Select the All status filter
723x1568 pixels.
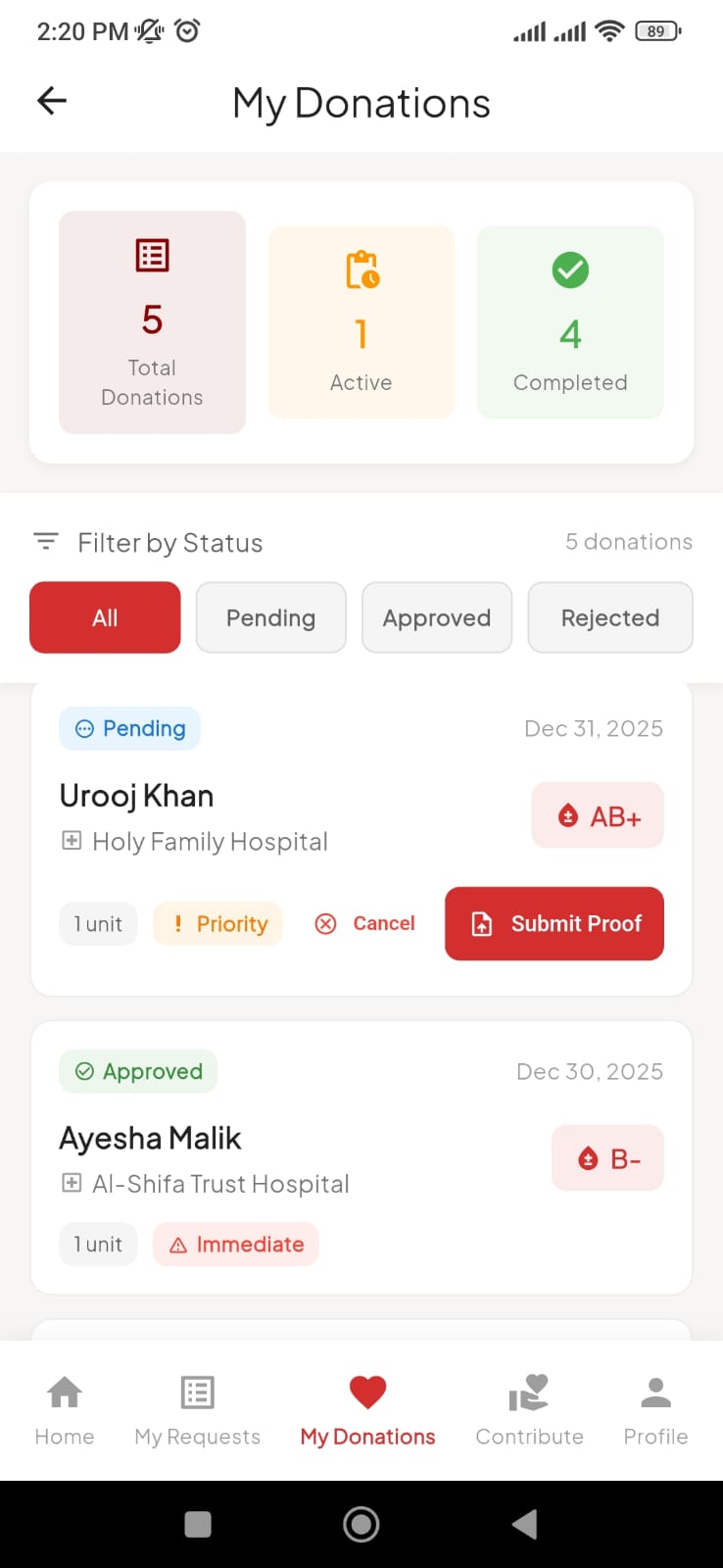[105, 617]
